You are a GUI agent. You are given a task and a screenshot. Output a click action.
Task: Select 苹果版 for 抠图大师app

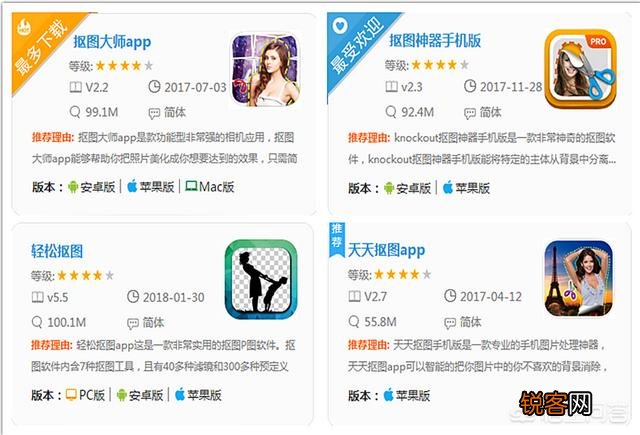[151, 186]
